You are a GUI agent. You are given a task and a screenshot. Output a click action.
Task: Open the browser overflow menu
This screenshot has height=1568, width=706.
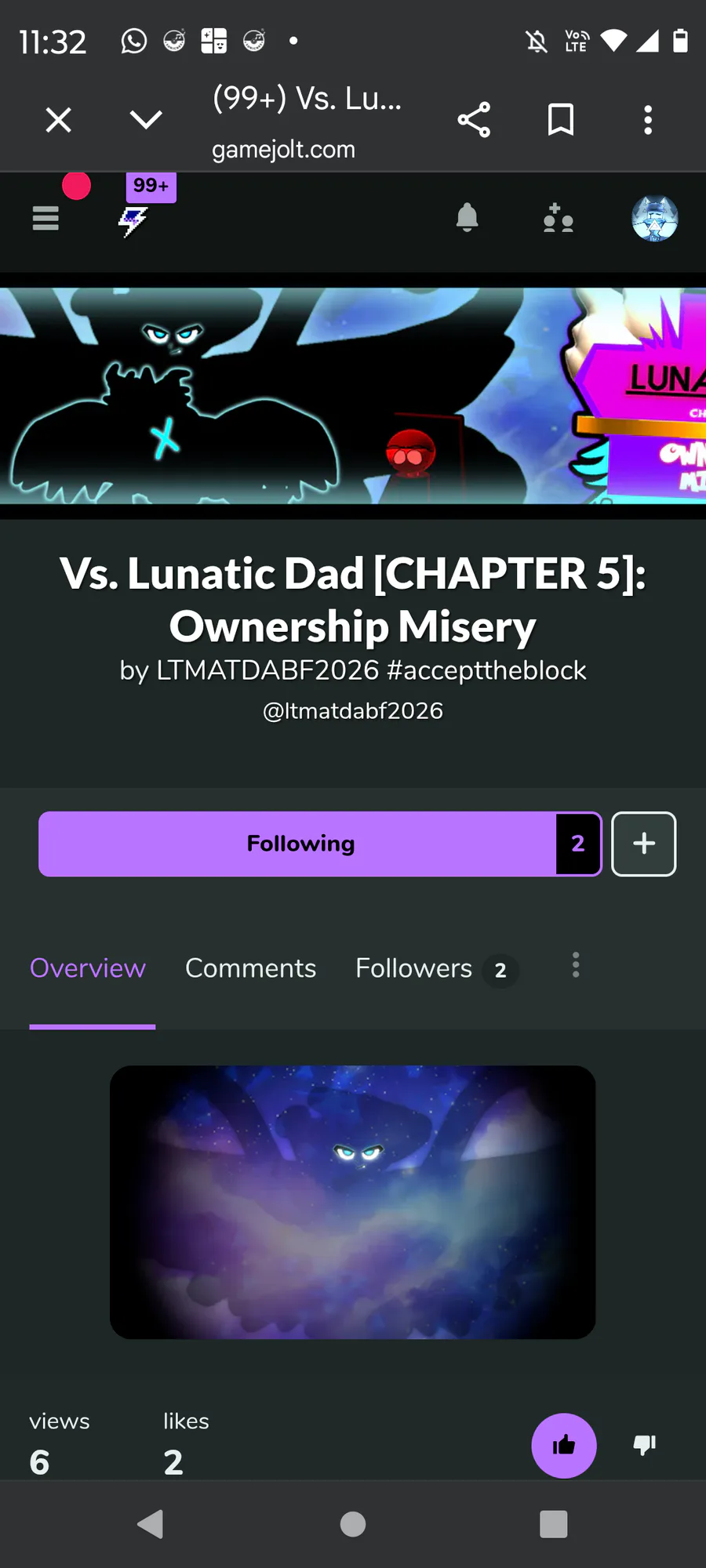[x=647, y=120]
